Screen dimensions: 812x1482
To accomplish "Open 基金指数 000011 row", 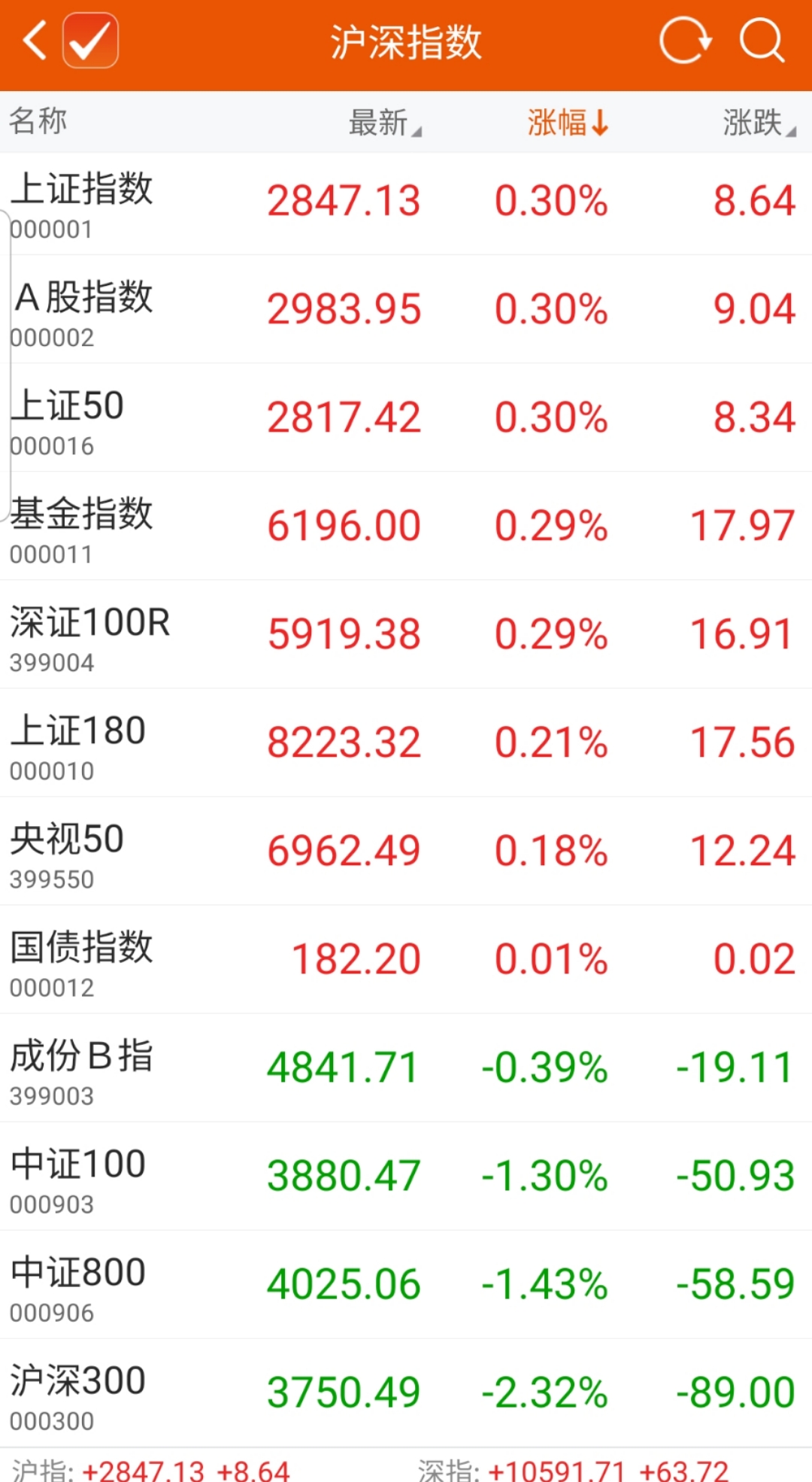I will (406, 527).
